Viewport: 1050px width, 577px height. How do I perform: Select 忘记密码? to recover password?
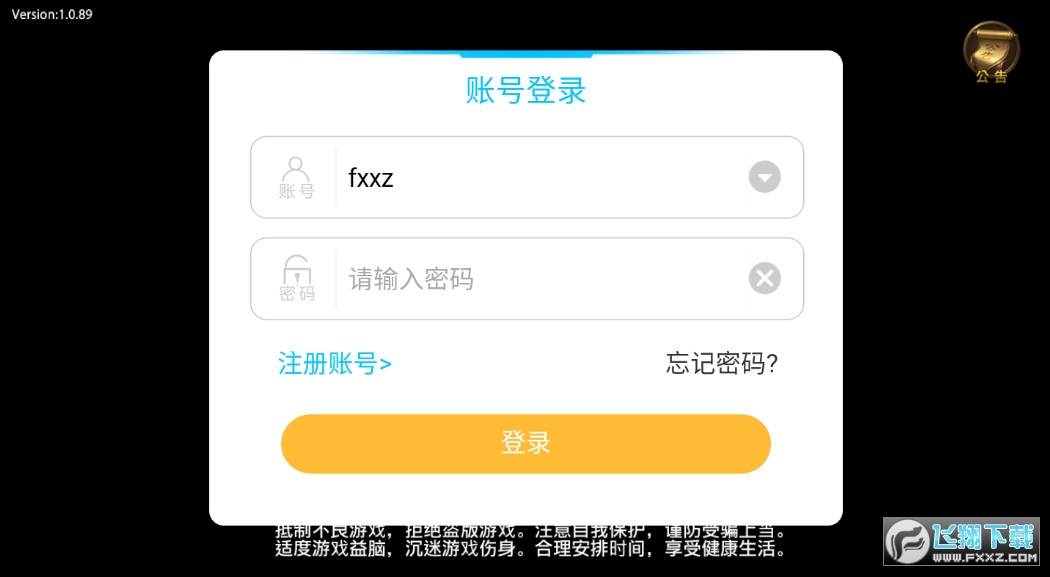pyautogui.click(x=722, y=363)
